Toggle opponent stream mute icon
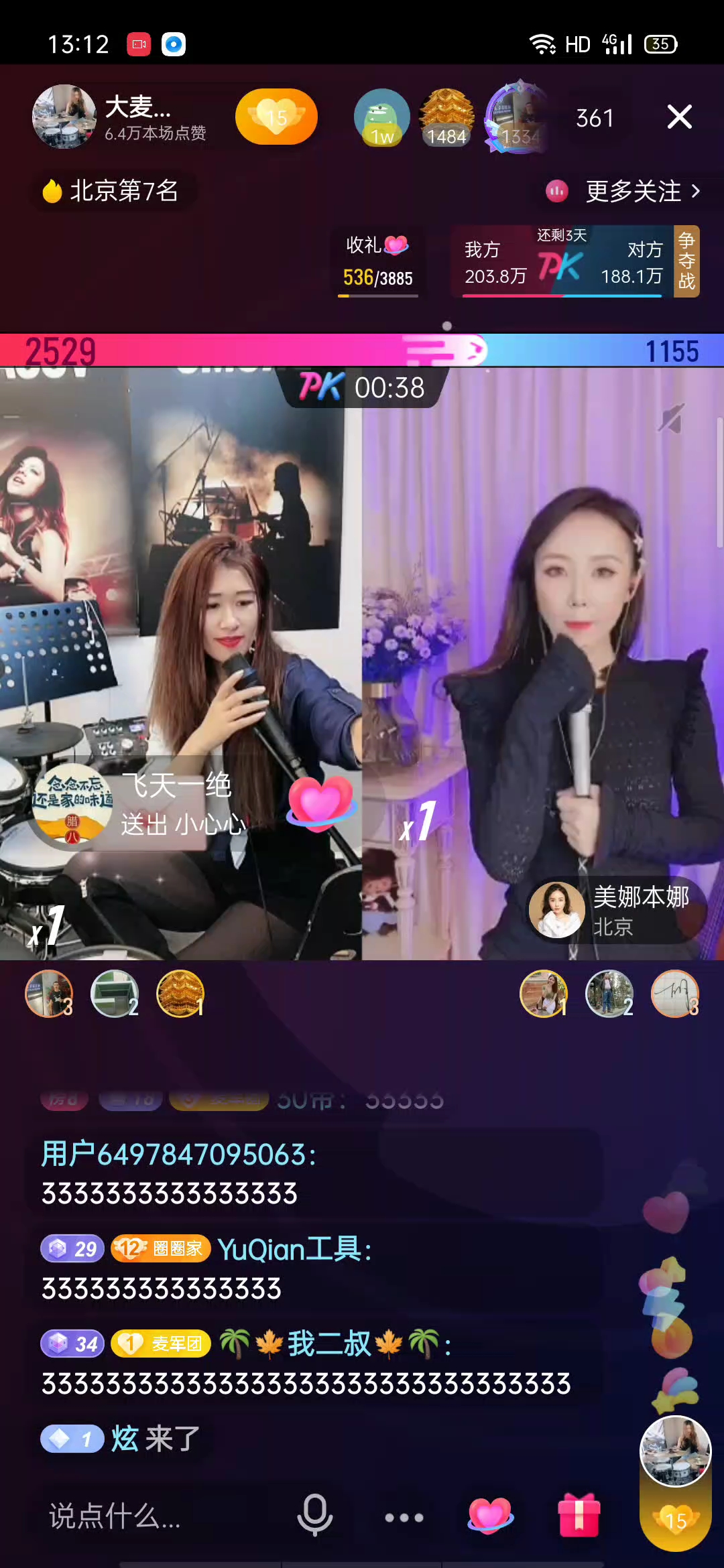This screenshot has width=724, height=1568. pos(670,419)
